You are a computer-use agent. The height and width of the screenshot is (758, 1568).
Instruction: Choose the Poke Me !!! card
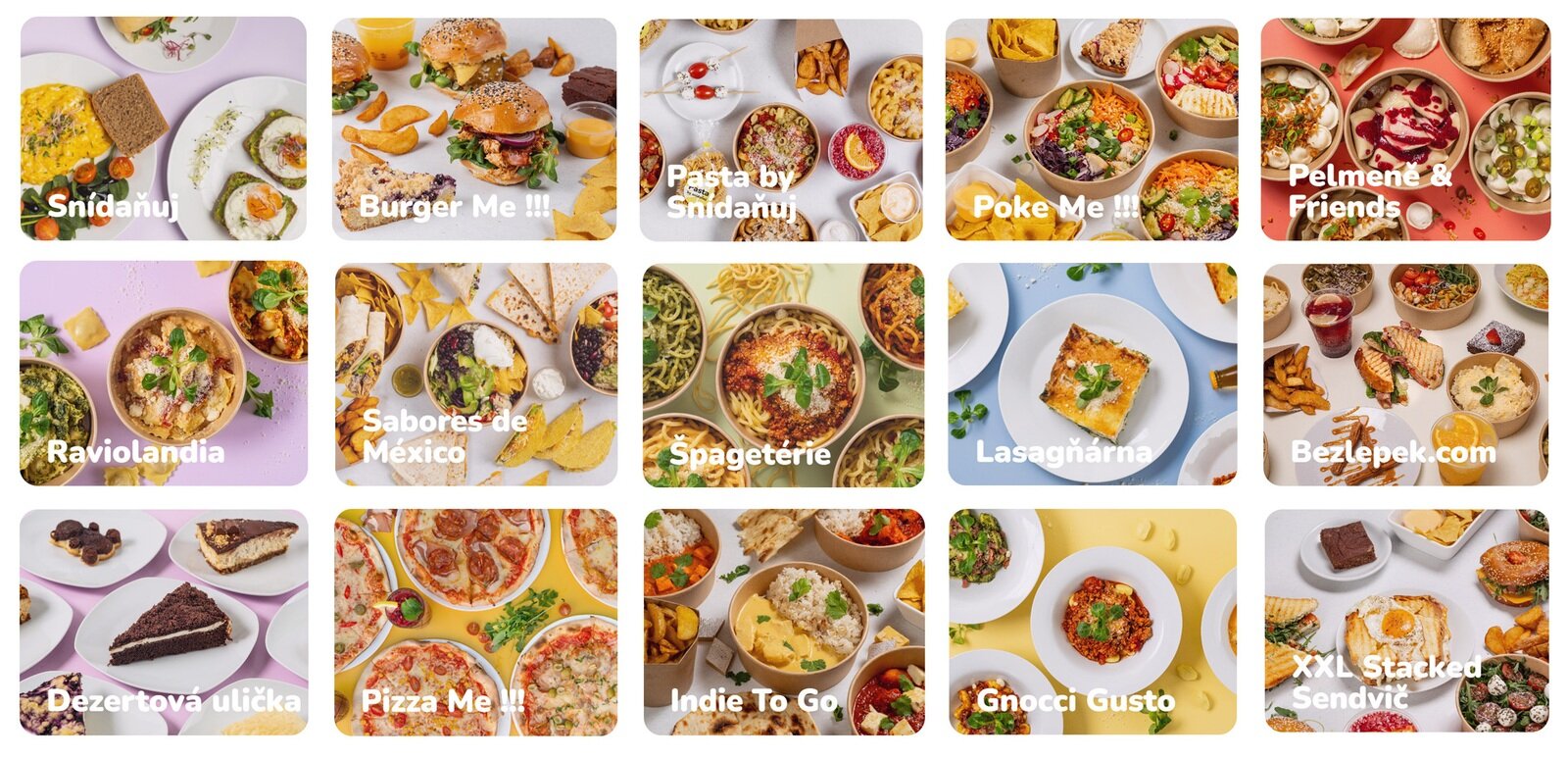coord(1092,128)
